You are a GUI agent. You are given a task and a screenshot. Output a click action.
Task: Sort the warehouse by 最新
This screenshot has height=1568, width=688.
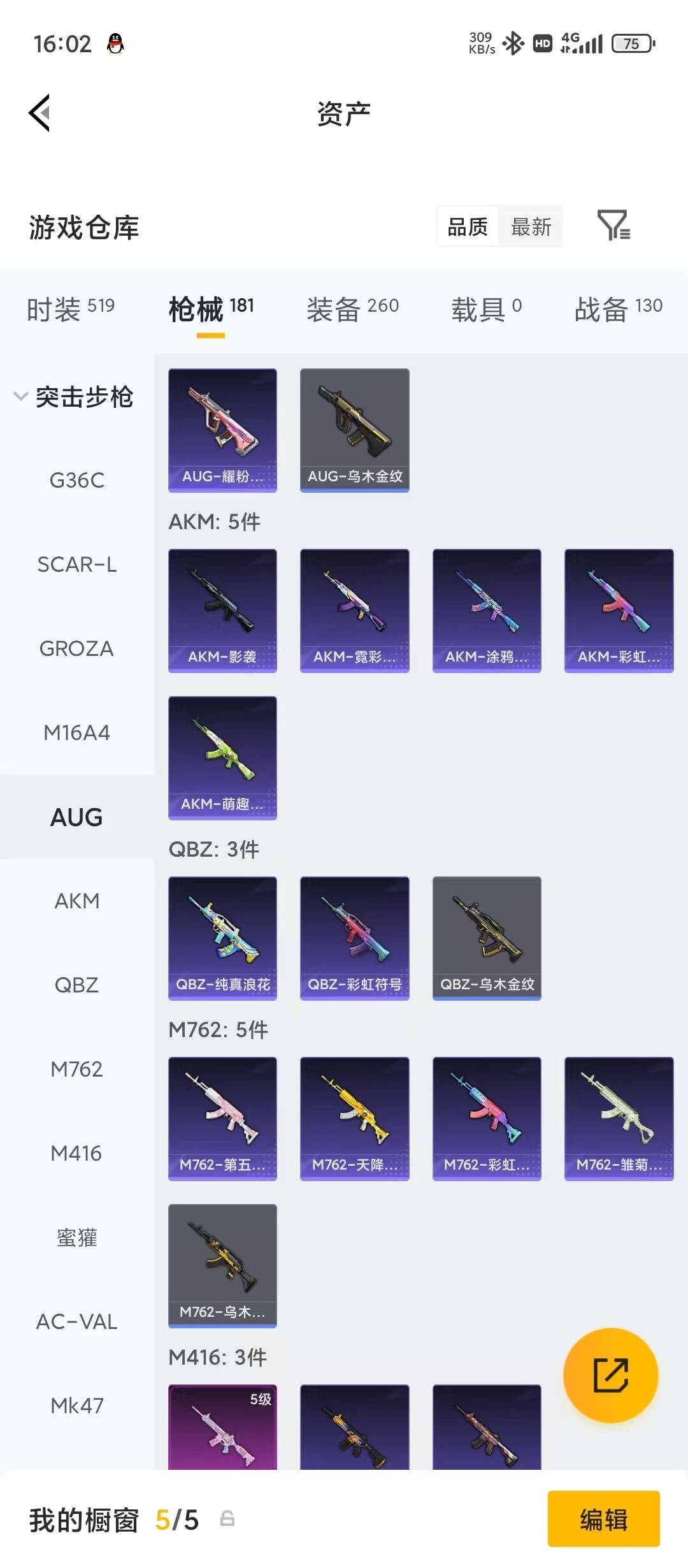pos(531,227)
